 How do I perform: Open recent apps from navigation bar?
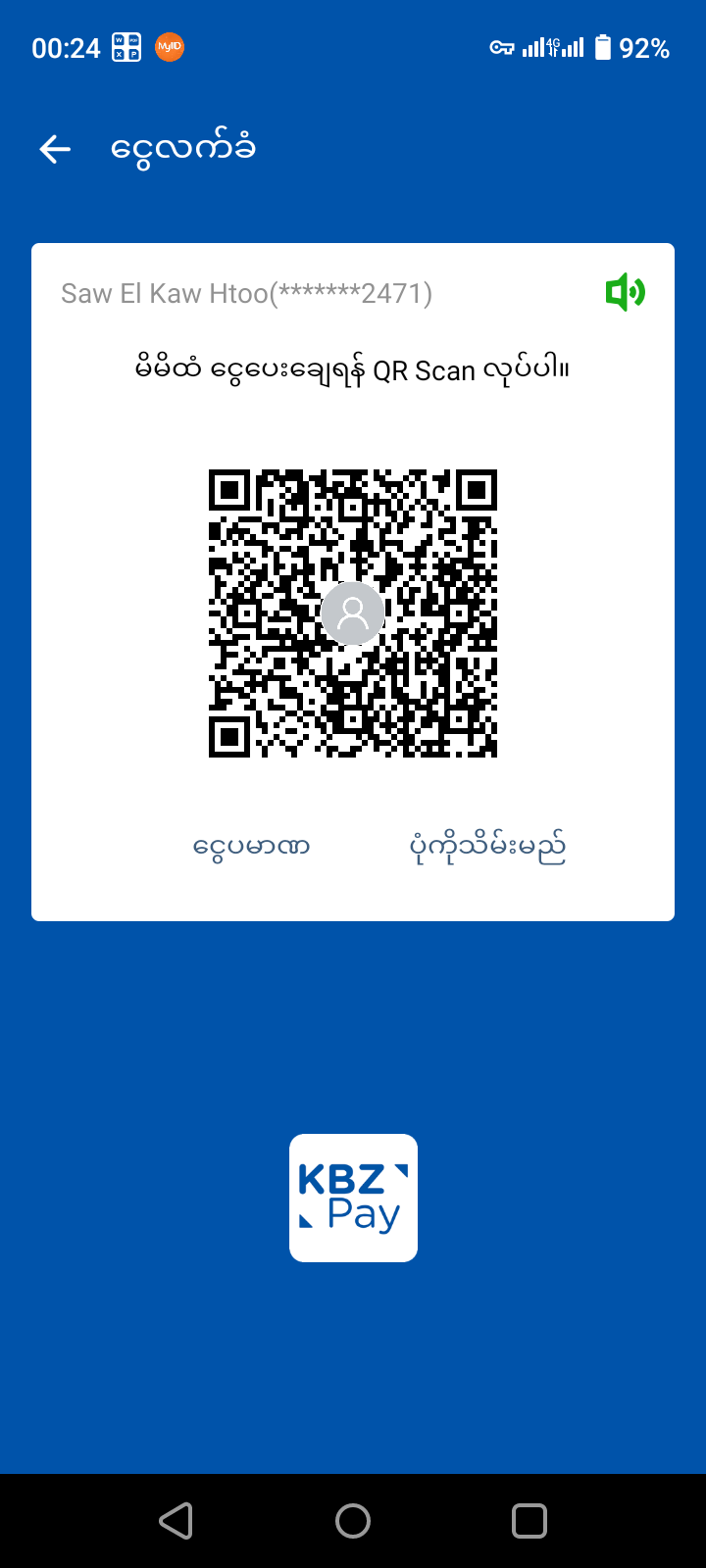point(529,1521)
